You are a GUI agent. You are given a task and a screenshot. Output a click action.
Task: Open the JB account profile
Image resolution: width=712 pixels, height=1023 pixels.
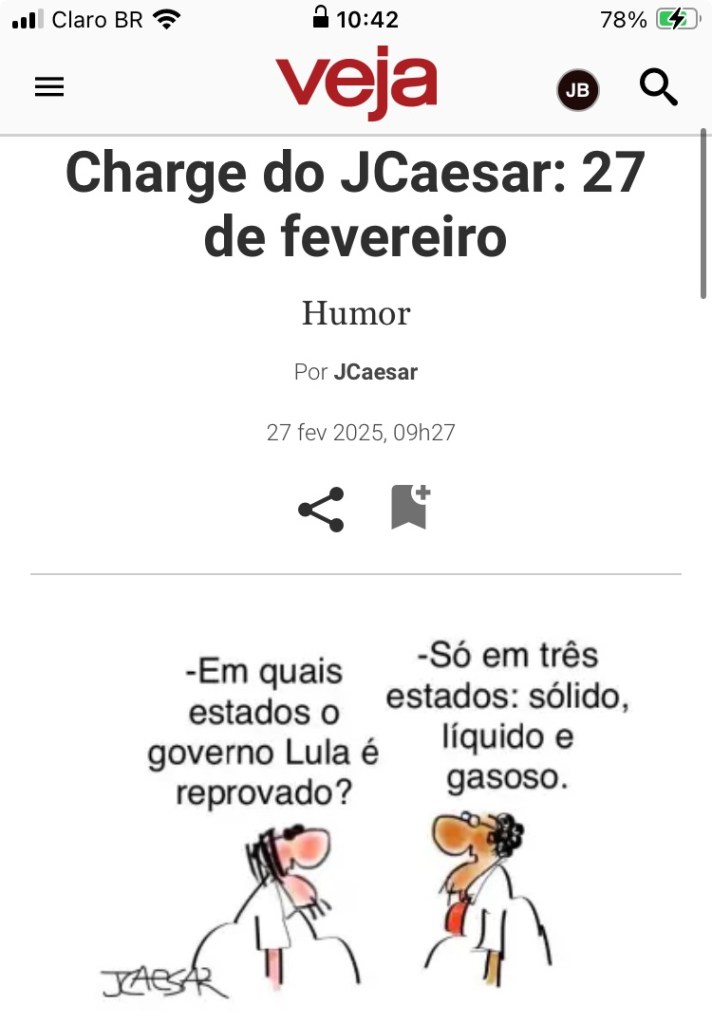(x=577, y=91)
